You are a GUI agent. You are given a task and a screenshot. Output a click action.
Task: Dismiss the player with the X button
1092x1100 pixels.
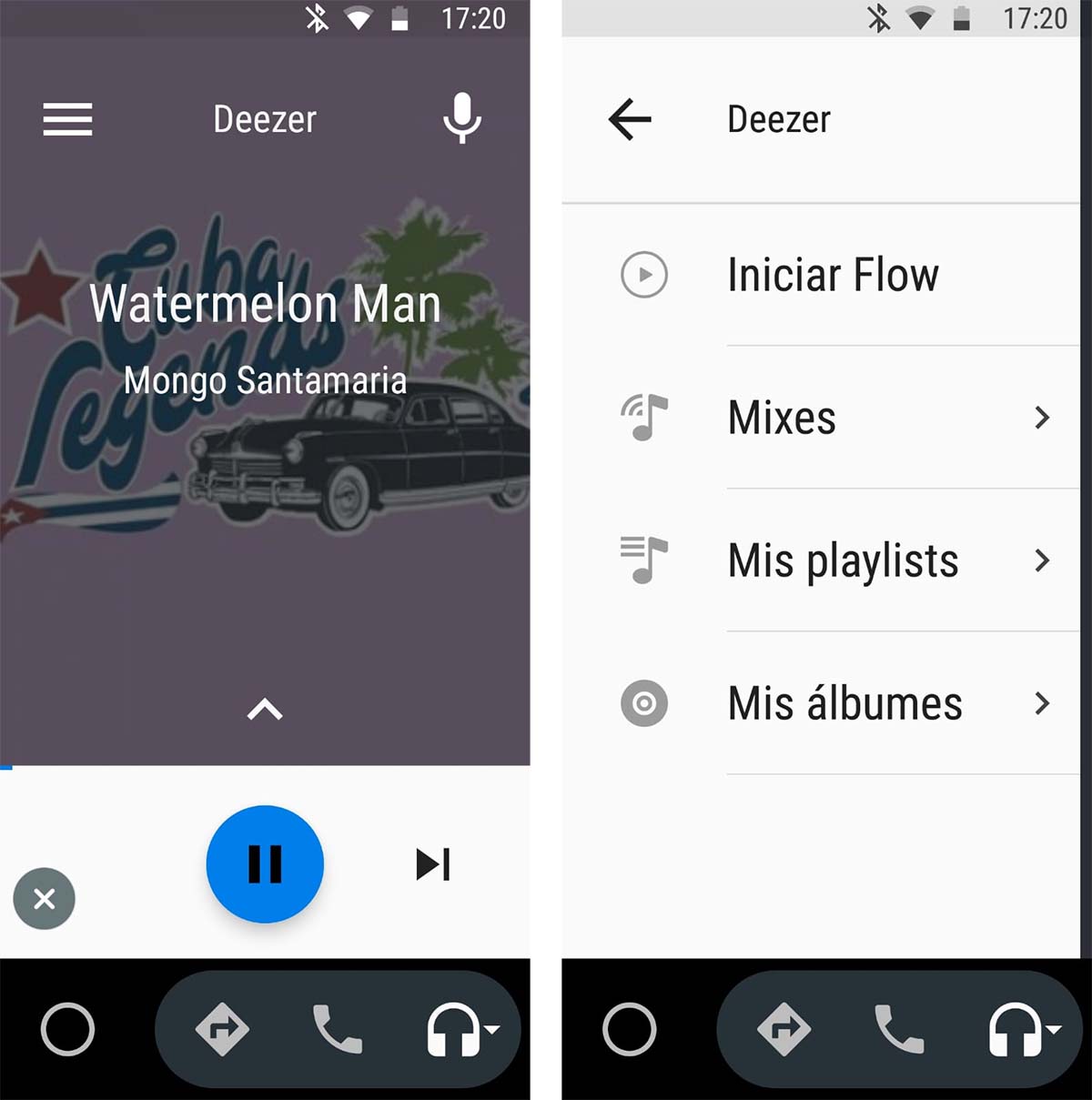pos(44,899)
